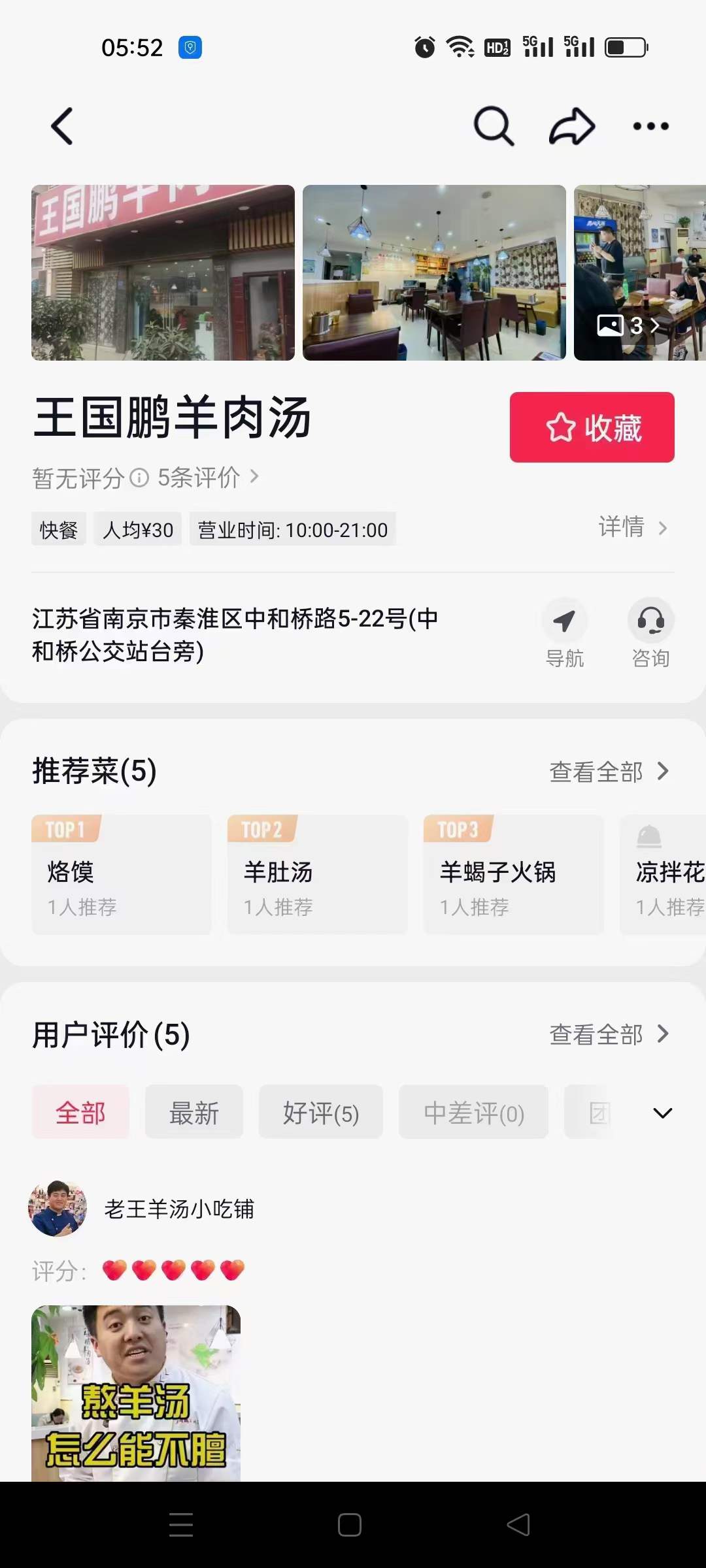Viewport: 706px width, 1568px height.
Task: Expand the review filter list with the chevron
Action: 662,1111
